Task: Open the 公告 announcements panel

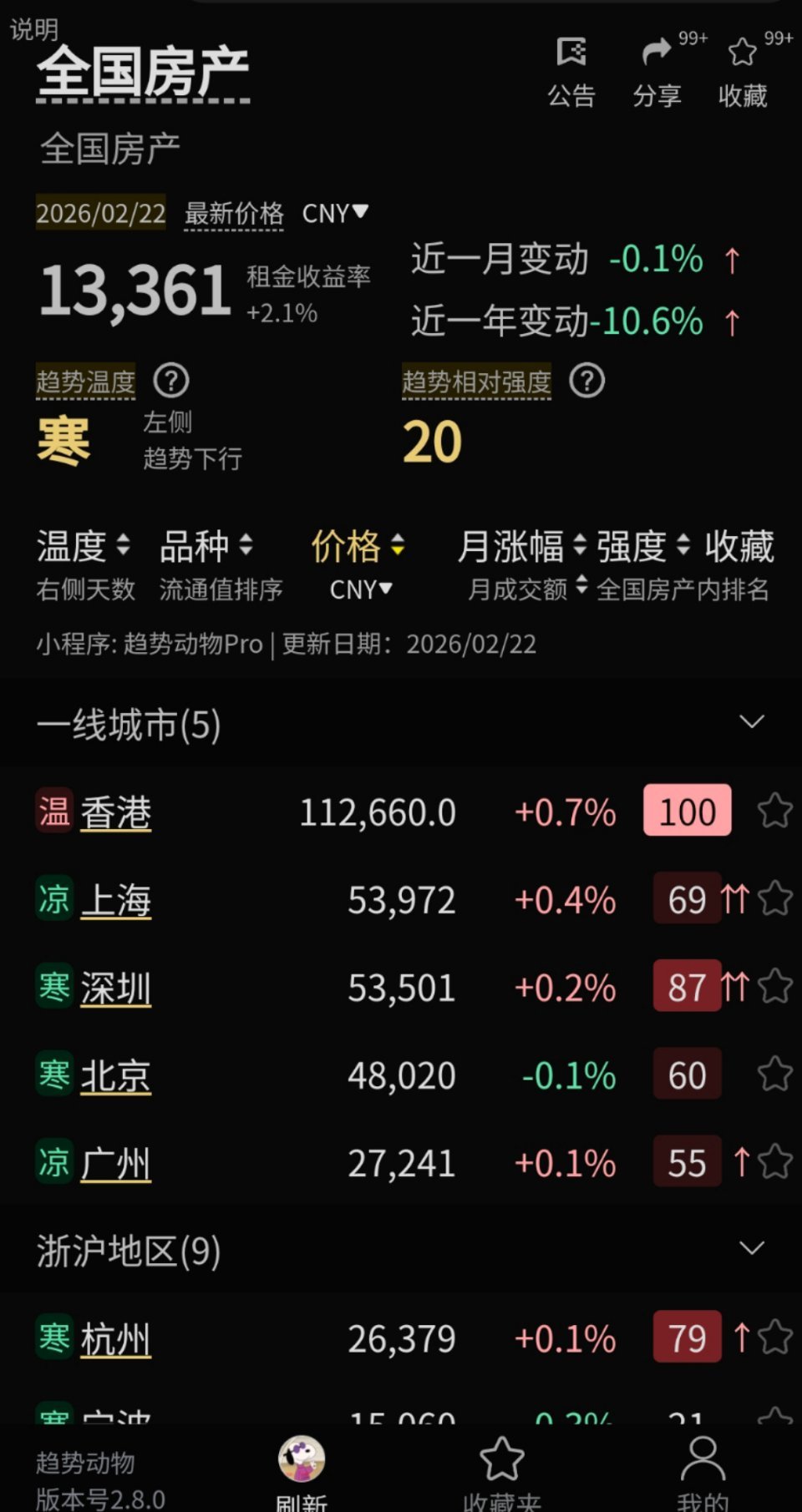Action: [571, 67]
